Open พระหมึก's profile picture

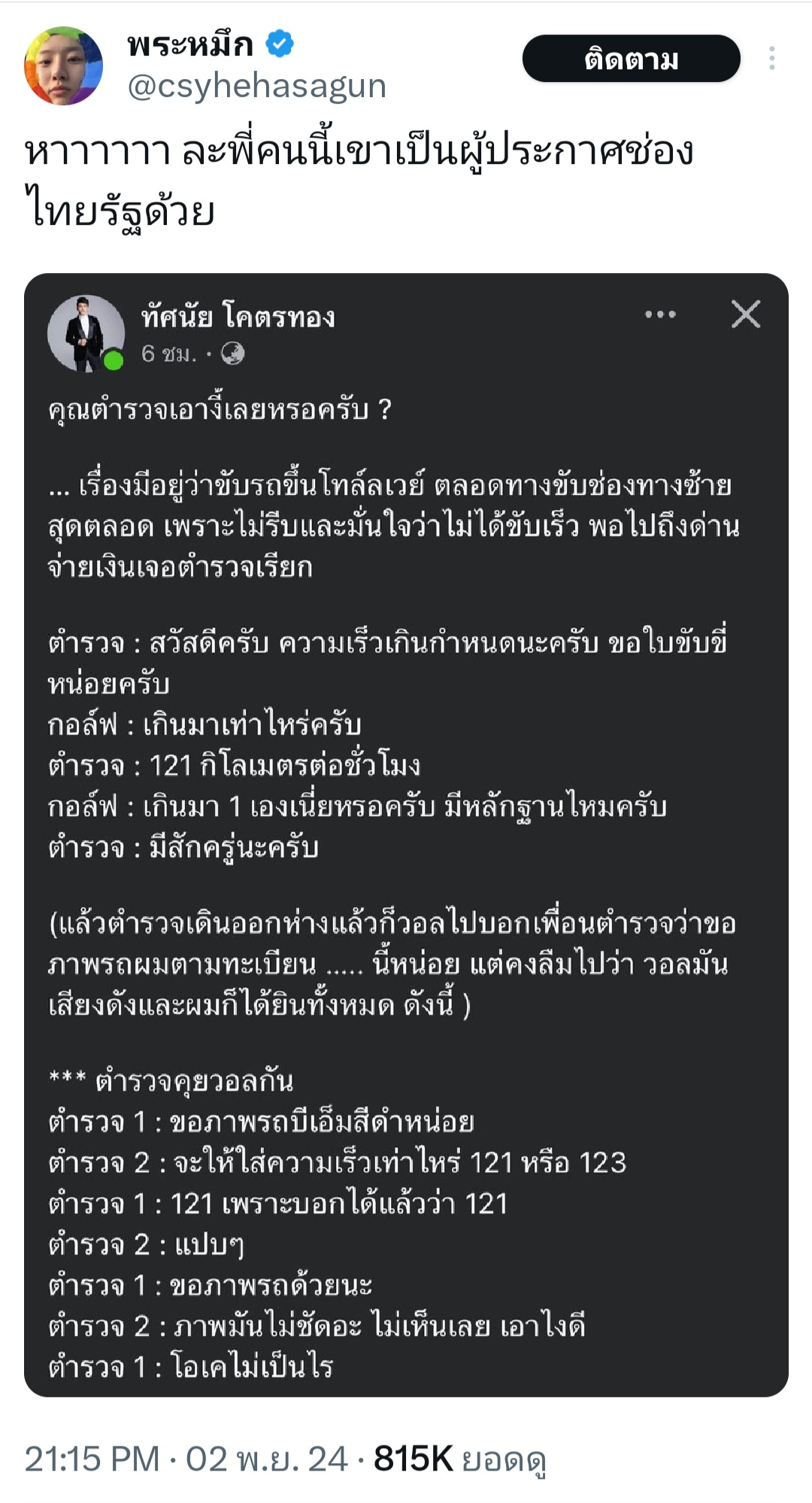64,65
